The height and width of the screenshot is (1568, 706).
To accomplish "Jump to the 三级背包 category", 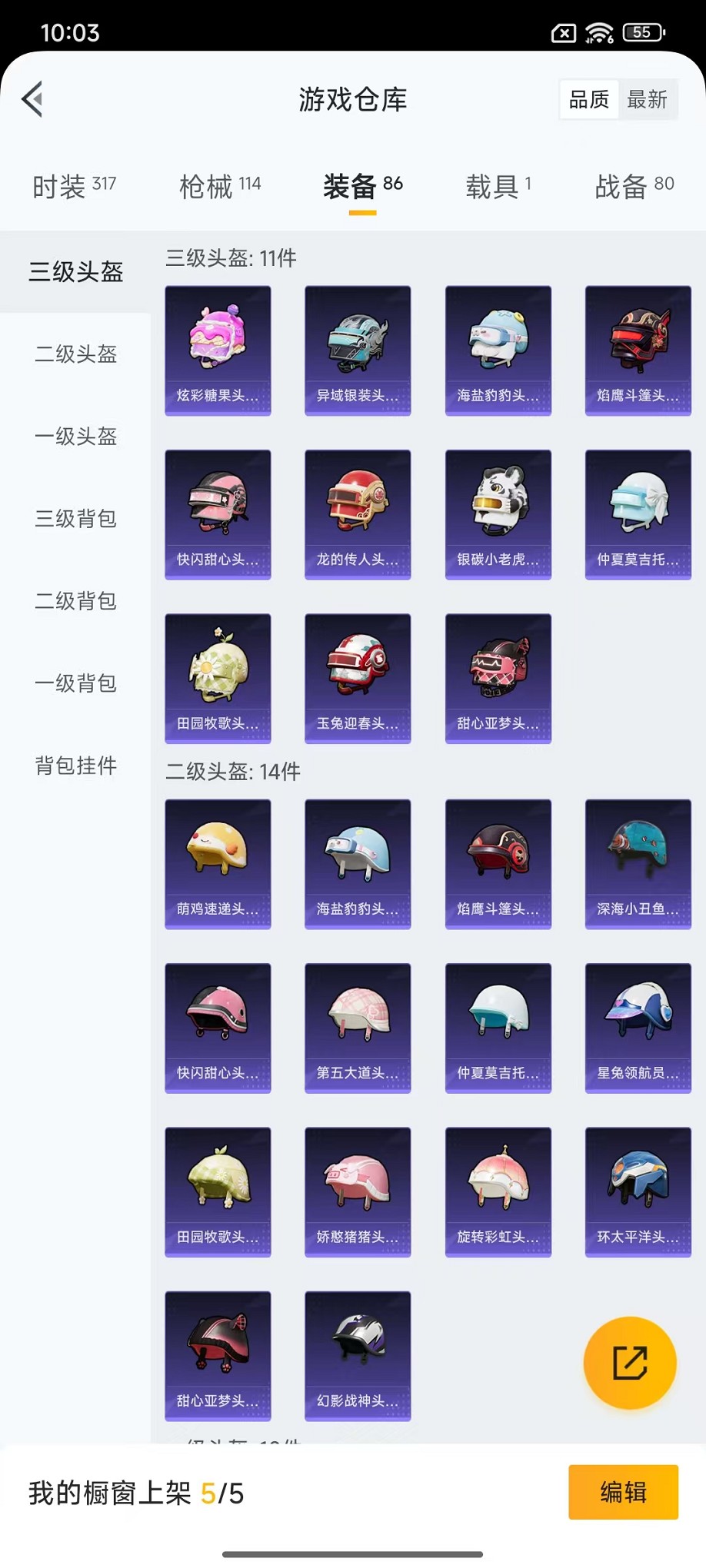I will pyautogui.click(x=75, y=519).
